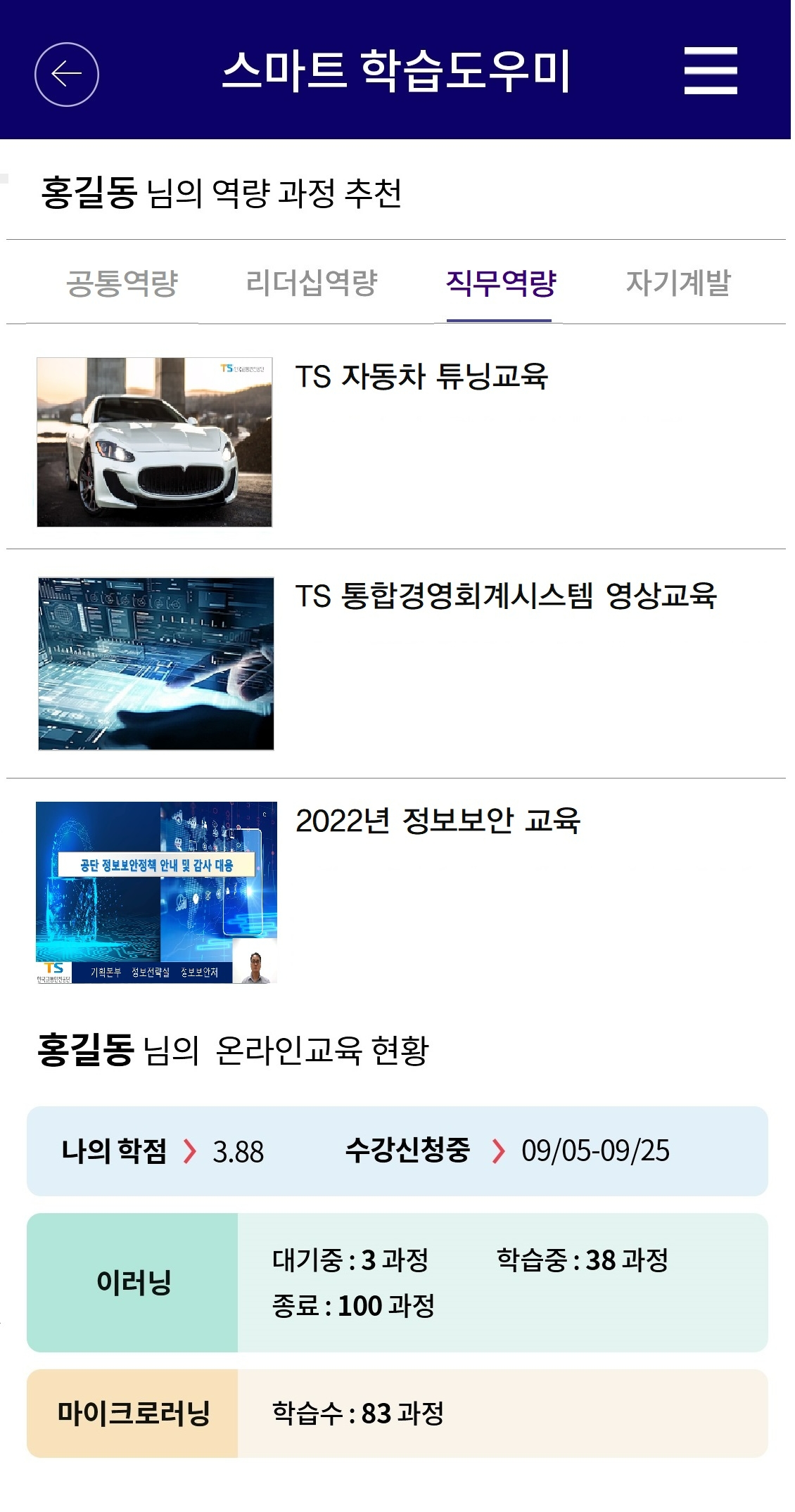
Task: Select the 직무역량 tab
Action: [x=501, y=281]
